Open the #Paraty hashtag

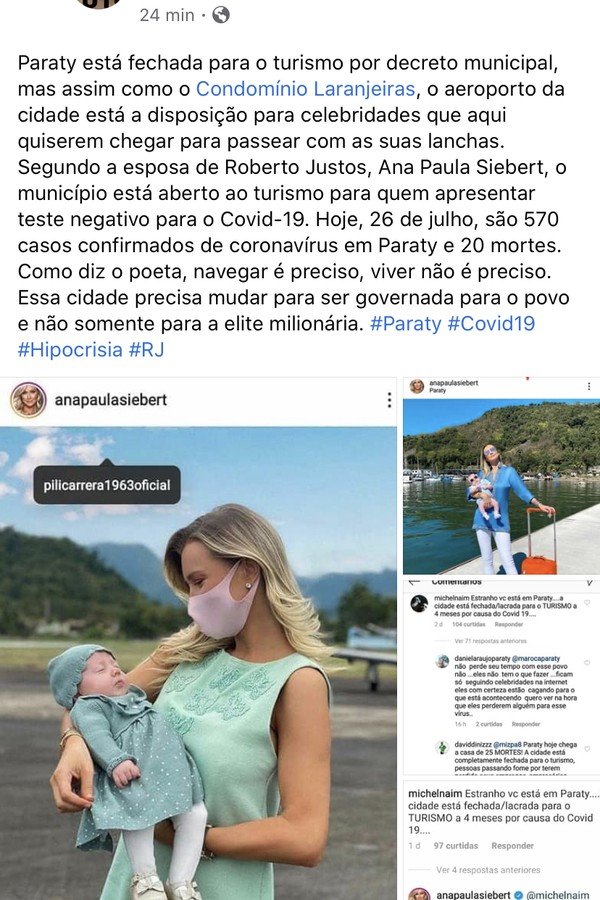(405, 323)
